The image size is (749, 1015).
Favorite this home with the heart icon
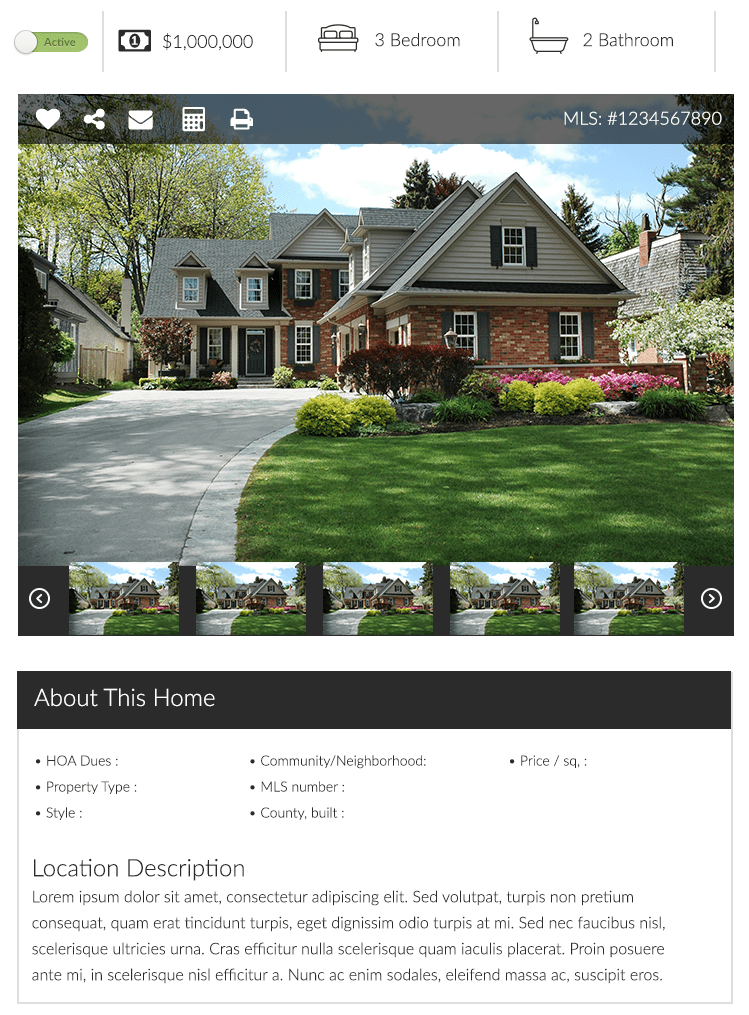pyautogui.click(x=48, y=119)
